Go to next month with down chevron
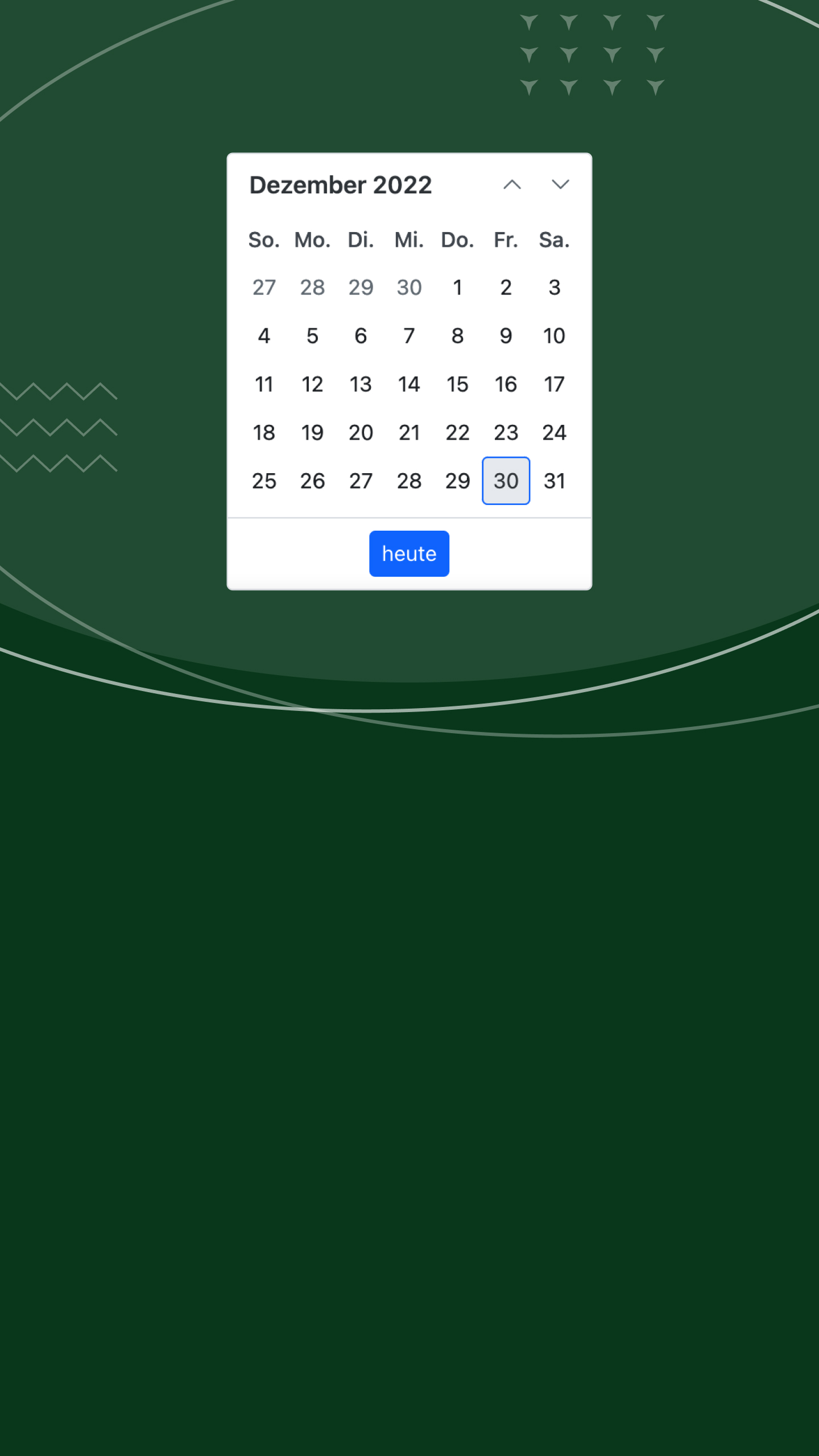 click(560, 185)
